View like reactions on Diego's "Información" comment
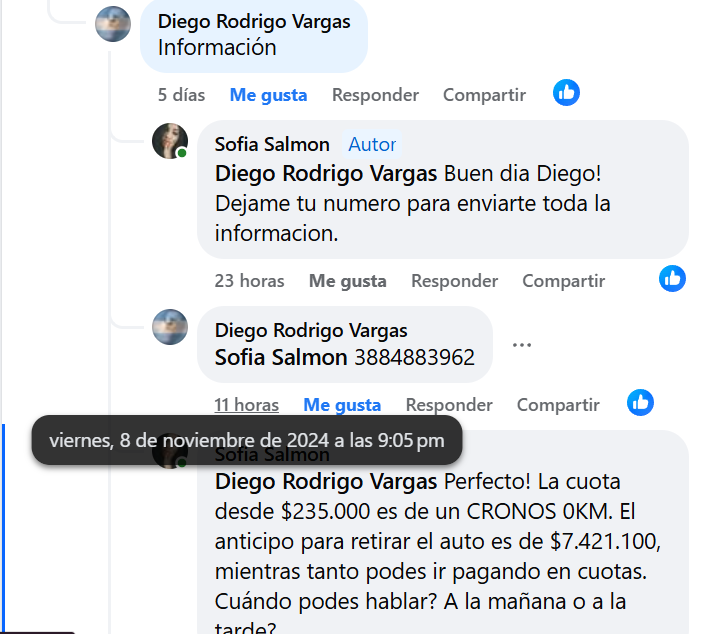The height and width of the screenshot is (634, 711). click(567, 93)
